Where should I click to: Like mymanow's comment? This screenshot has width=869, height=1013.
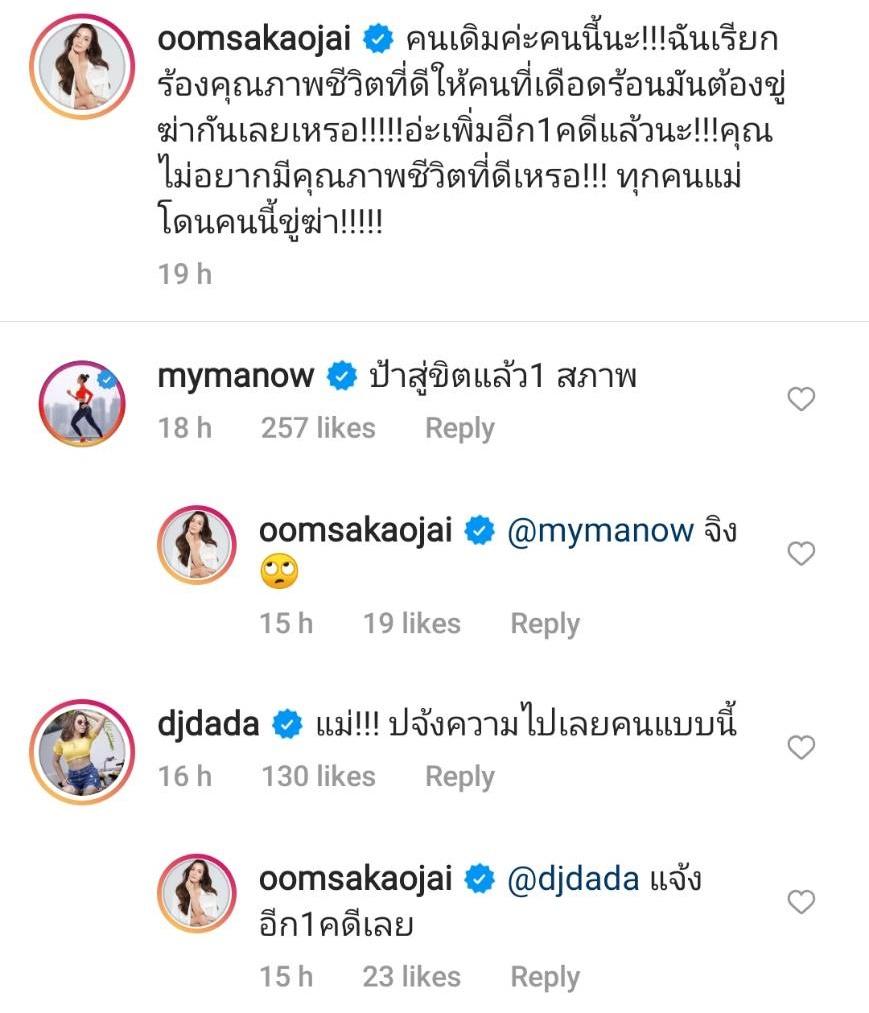click(801, 400)
